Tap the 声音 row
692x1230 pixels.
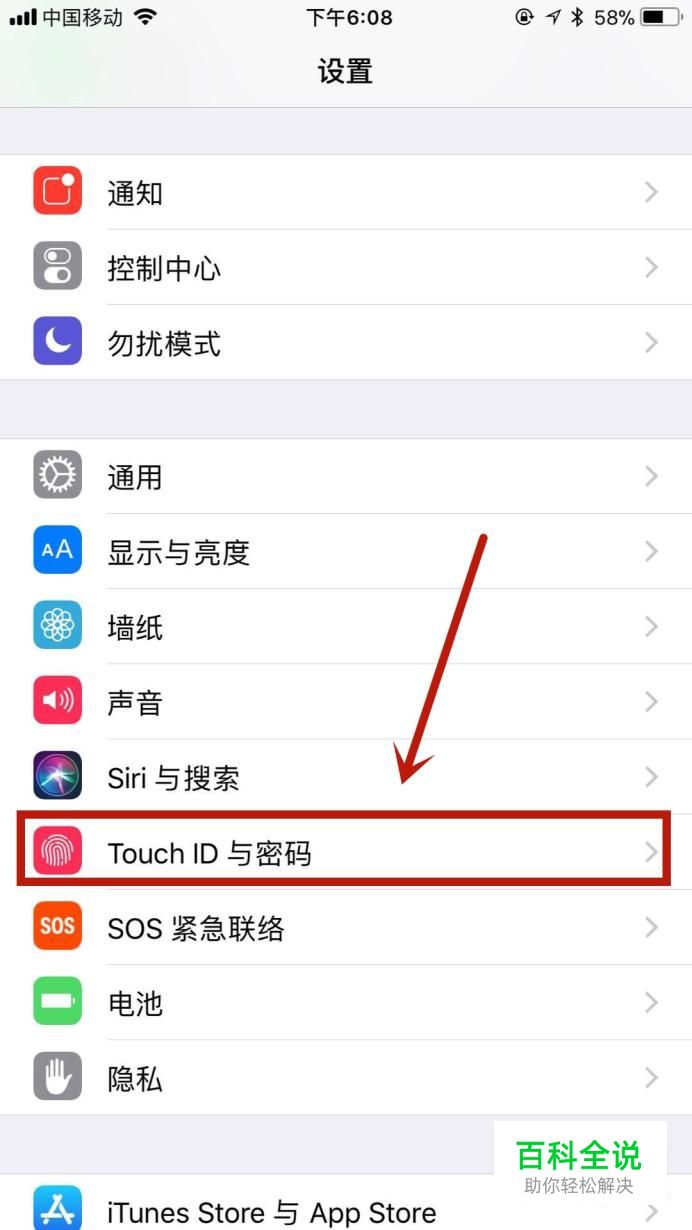click(x=346, y=701)
